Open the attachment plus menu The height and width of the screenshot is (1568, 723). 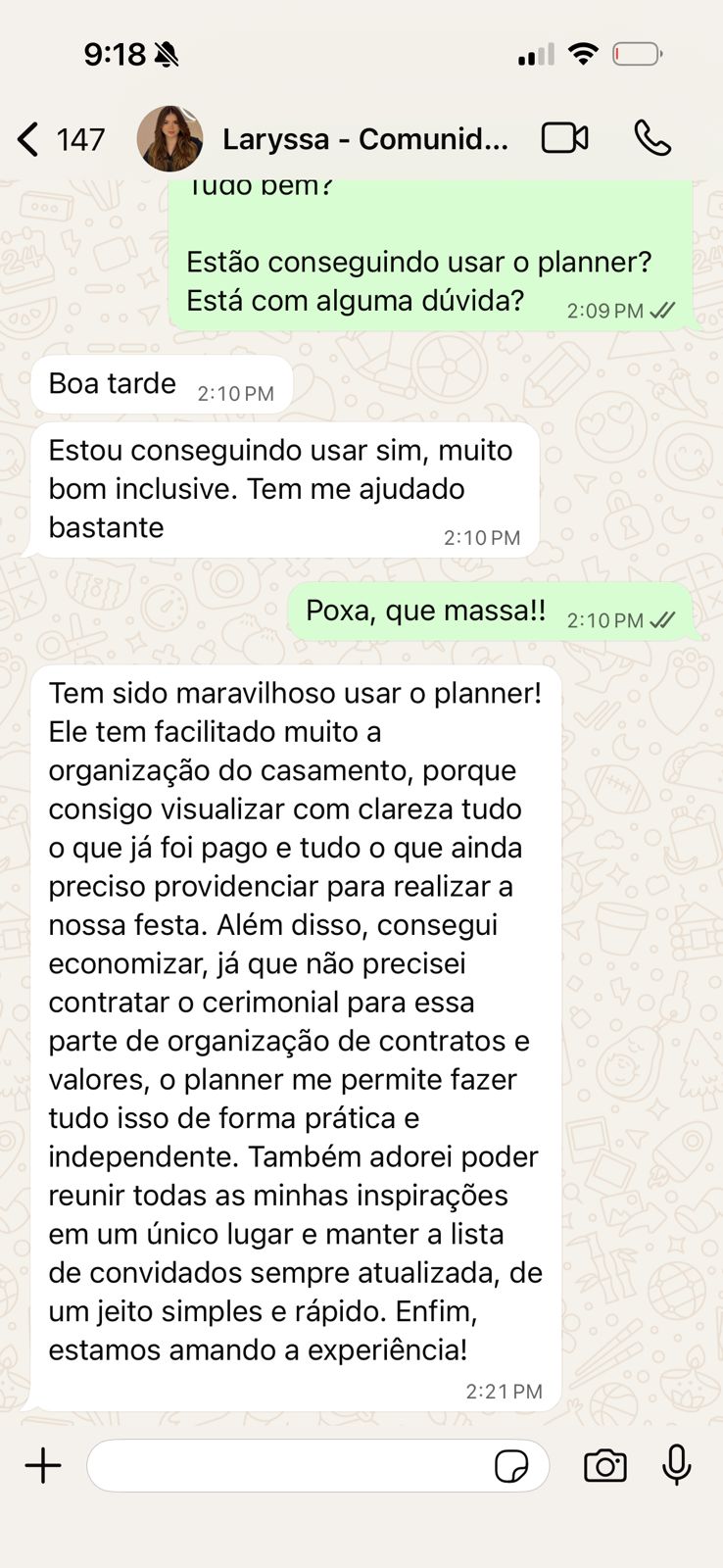[x=43, y=1466]
